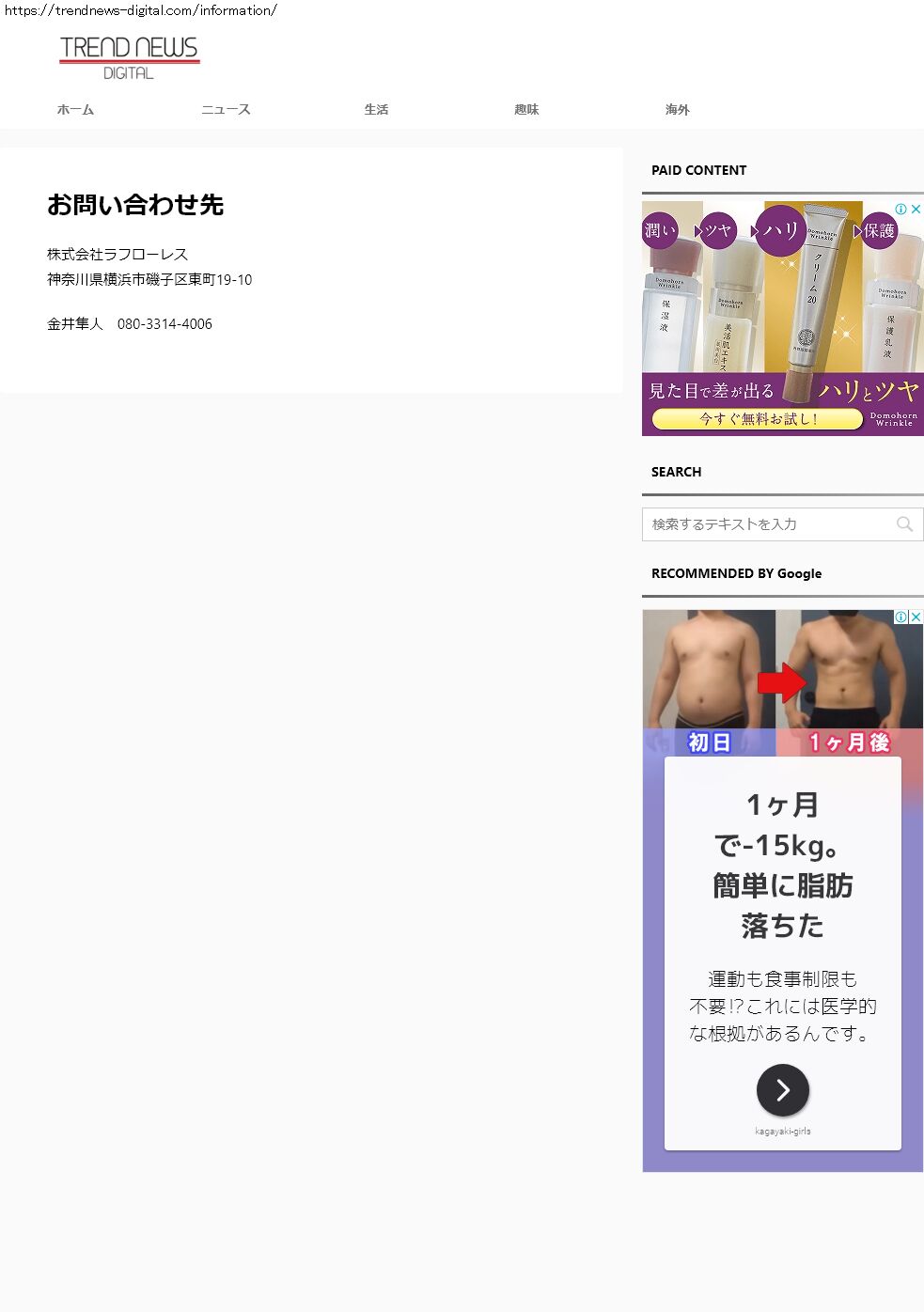Open ad info icon on diet ad
The height and width of the screenshot is (1312, 924).
901,617
